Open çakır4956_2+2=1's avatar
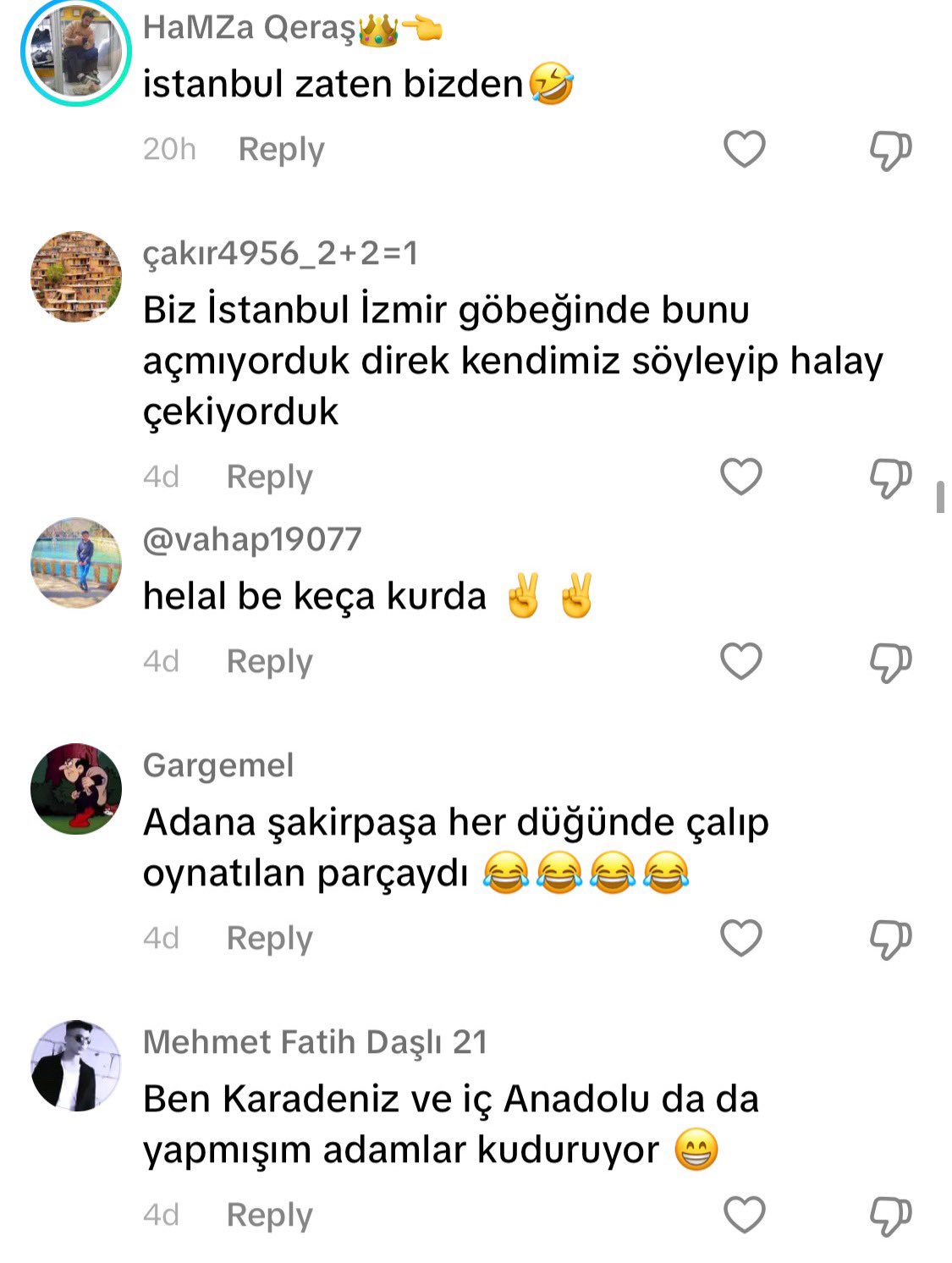The width and height of the screenshot is (952, 1263). tap(76, 277)
